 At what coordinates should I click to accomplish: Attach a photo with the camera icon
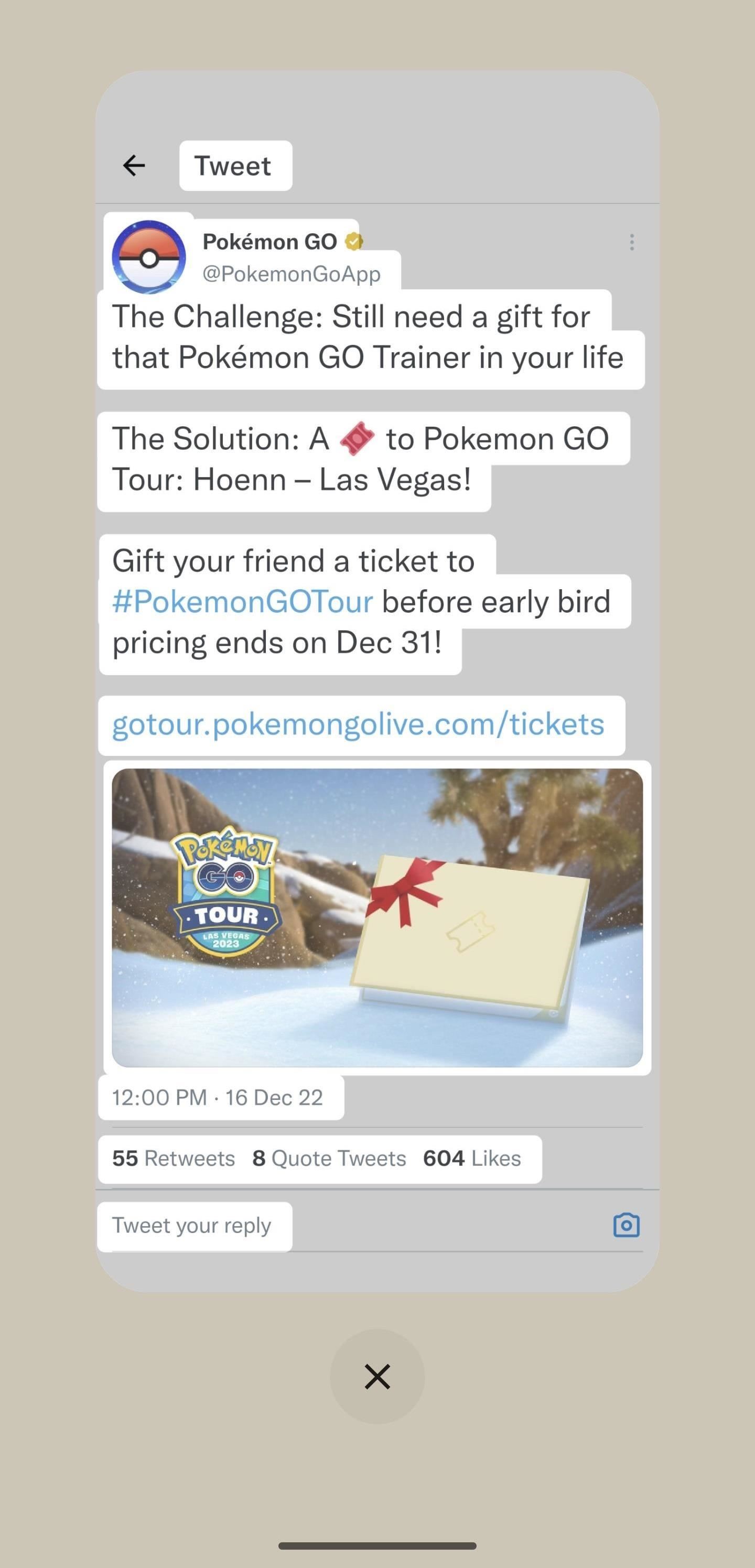(x=626, y=1225)
